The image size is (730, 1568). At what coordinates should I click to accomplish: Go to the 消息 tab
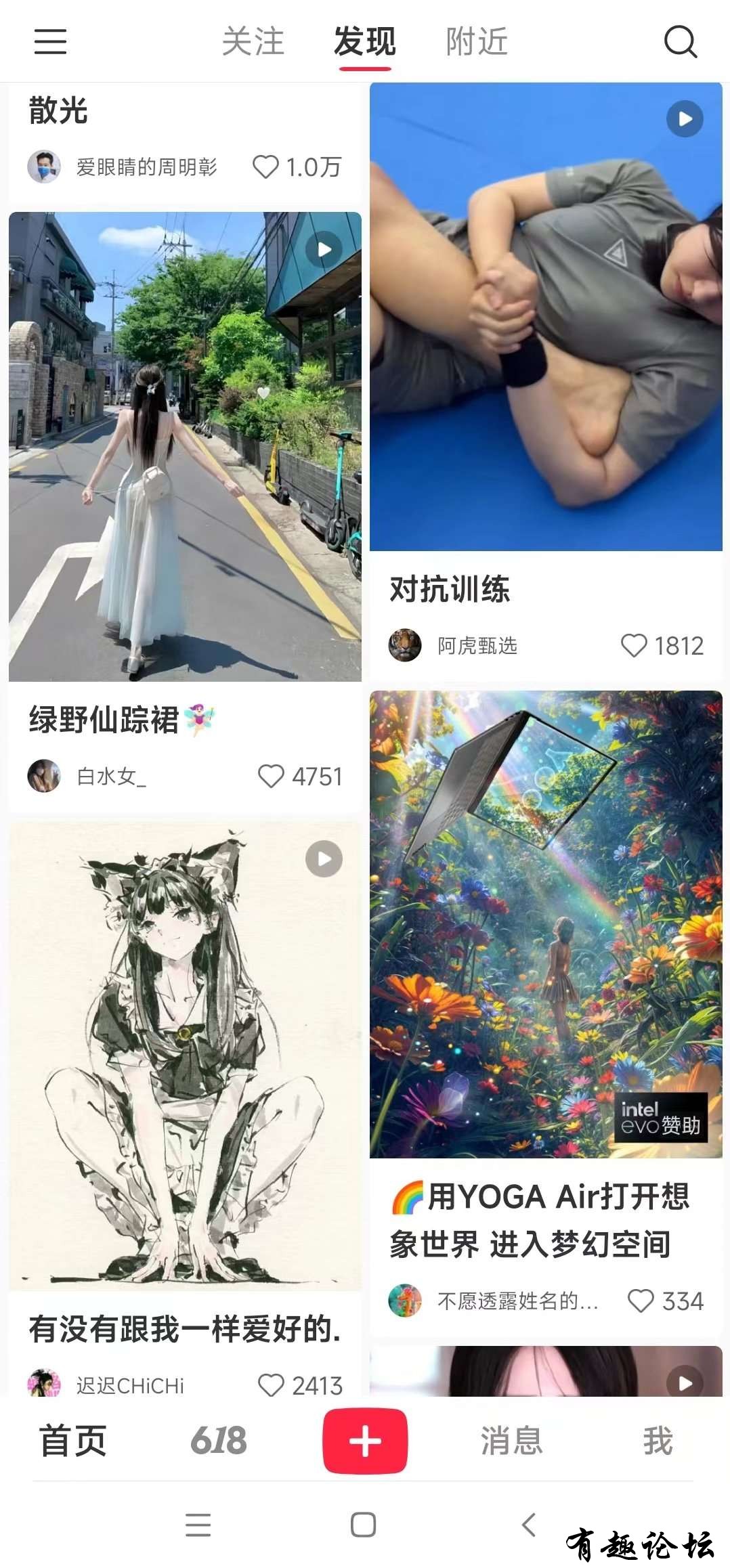511,1441
